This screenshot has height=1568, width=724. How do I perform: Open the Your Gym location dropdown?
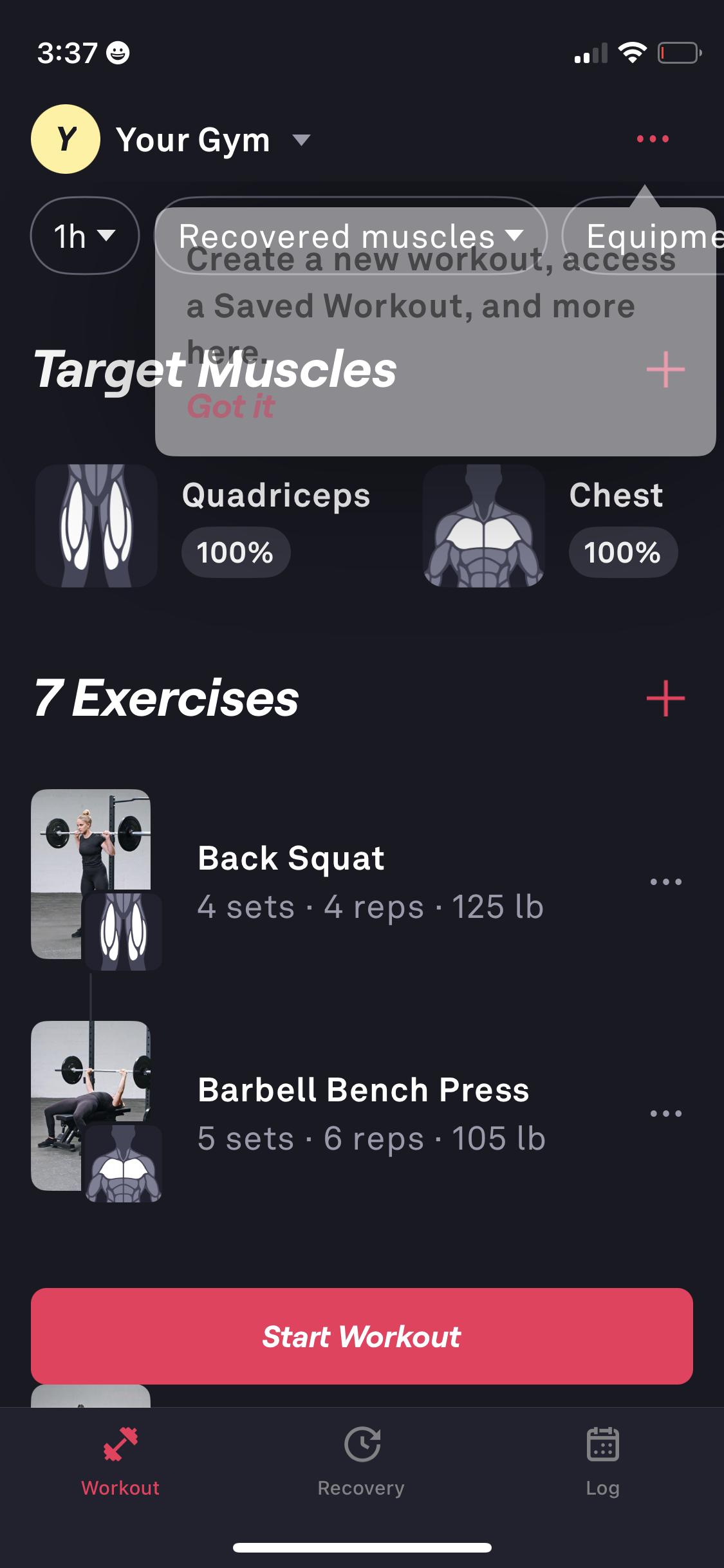212,140
